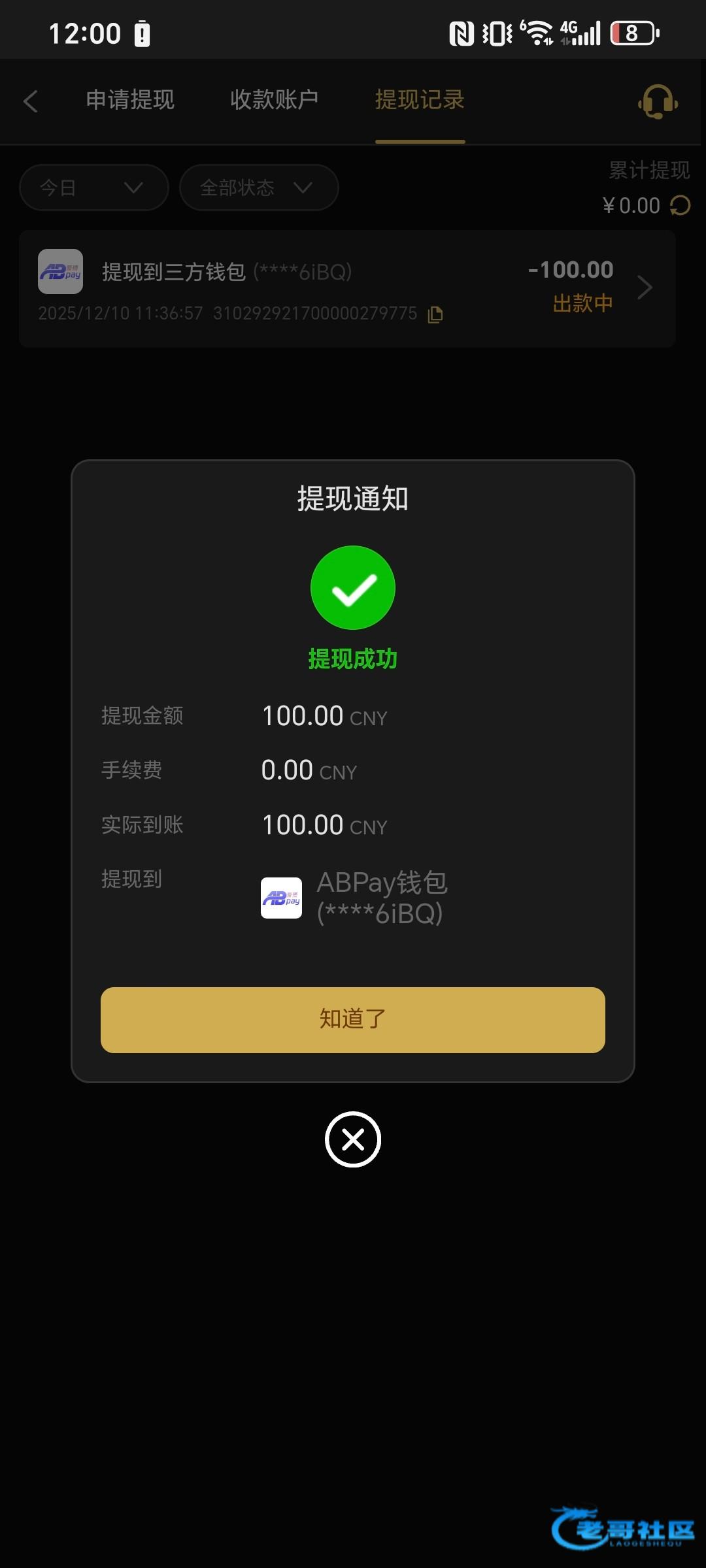Copy the withdrawal order number
This screenshot has width=706, height=1568.
435,315
